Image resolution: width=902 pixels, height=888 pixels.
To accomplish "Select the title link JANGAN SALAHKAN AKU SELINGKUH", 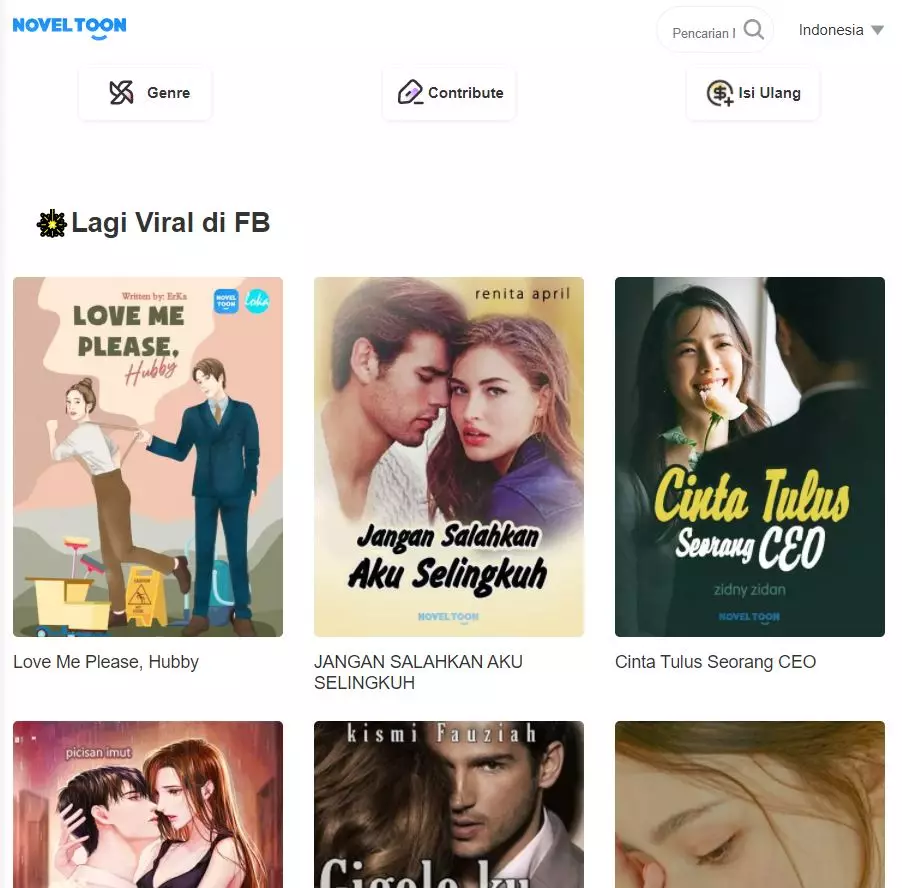I will [x=418, y=672].
